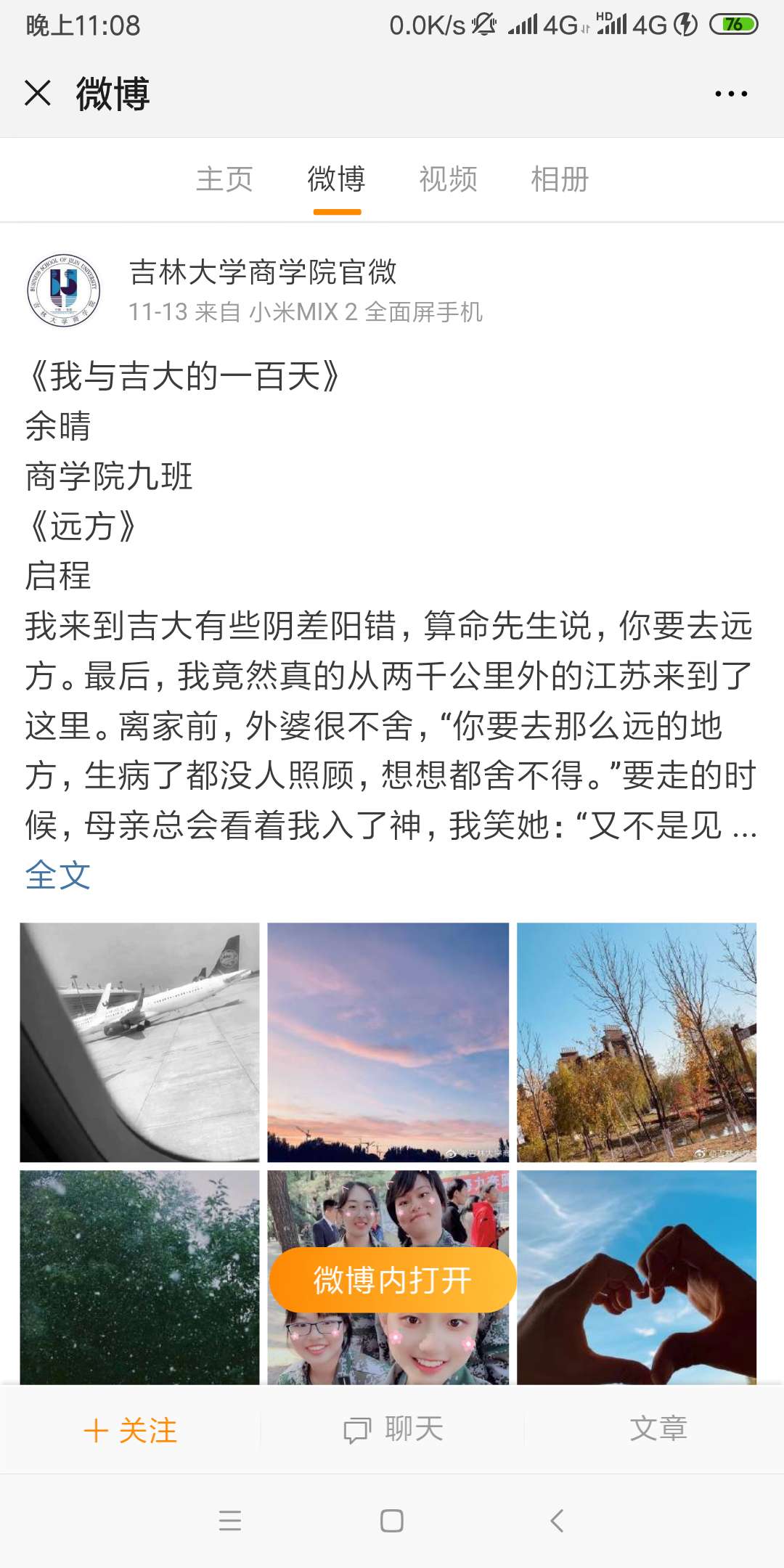This screenshot has width=784, height=1568.
Task: Start a chat via 聊天
Action: [393, 1429]
